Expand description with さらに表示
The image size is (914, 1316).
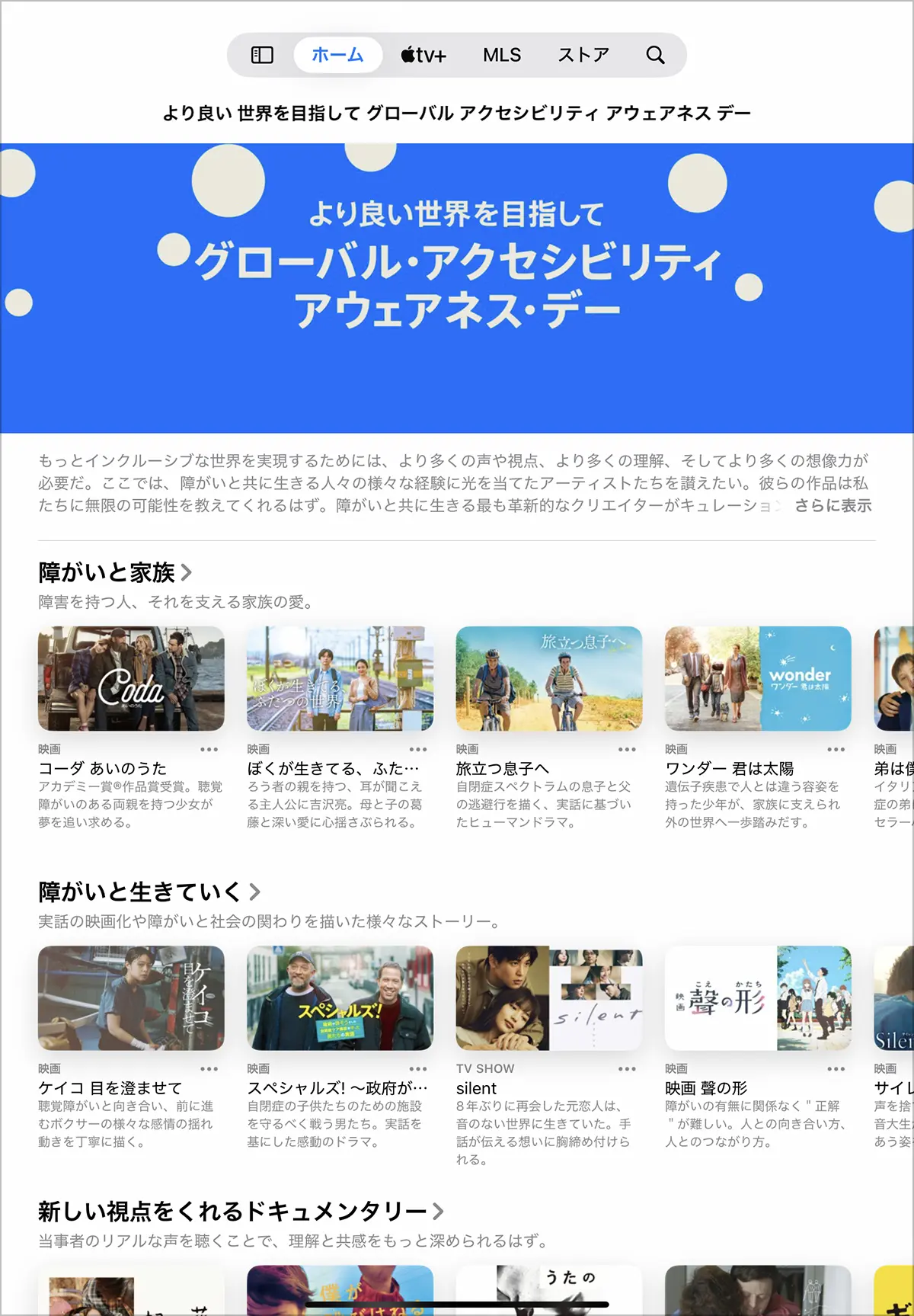pos(833,506)
